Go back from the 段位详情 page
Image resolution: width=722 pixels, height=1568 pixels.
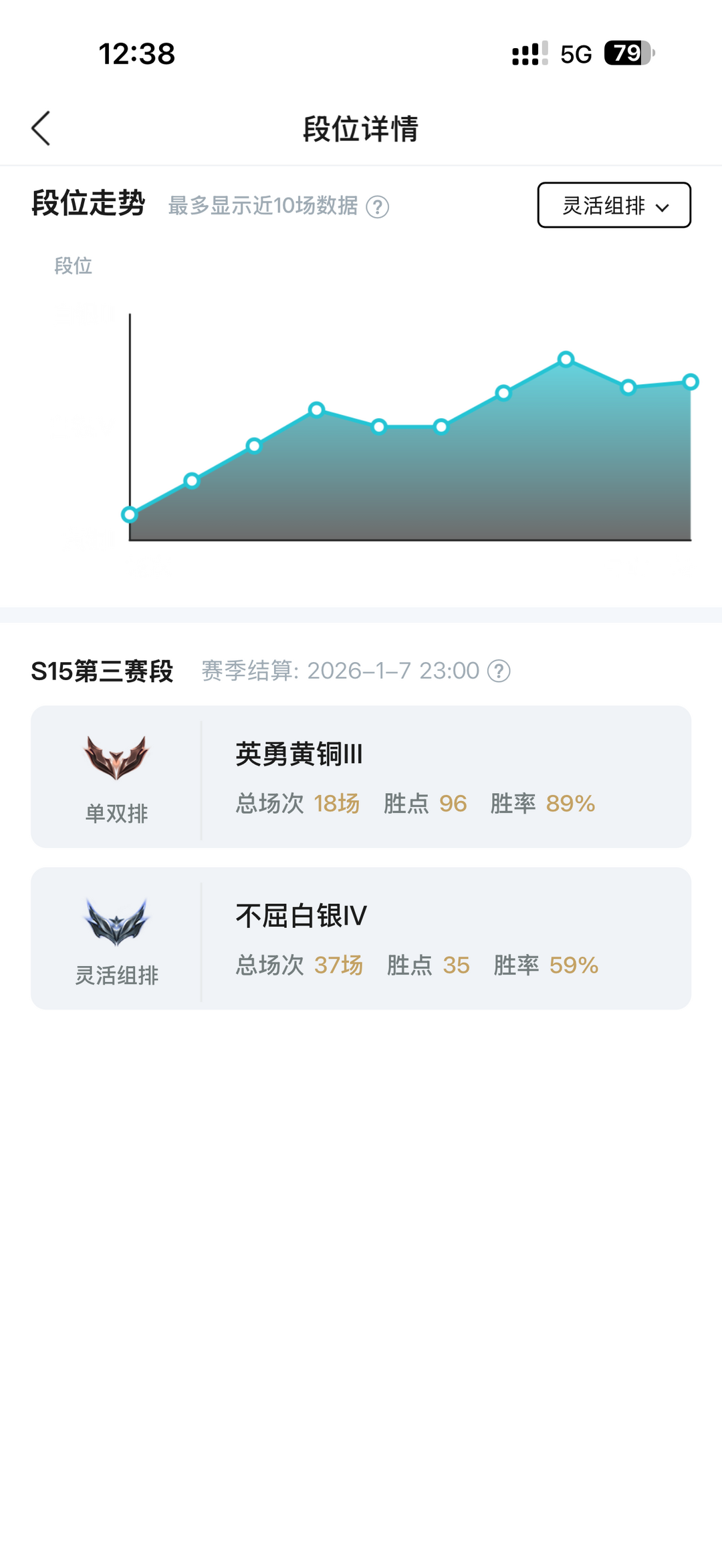pos(41,128)
